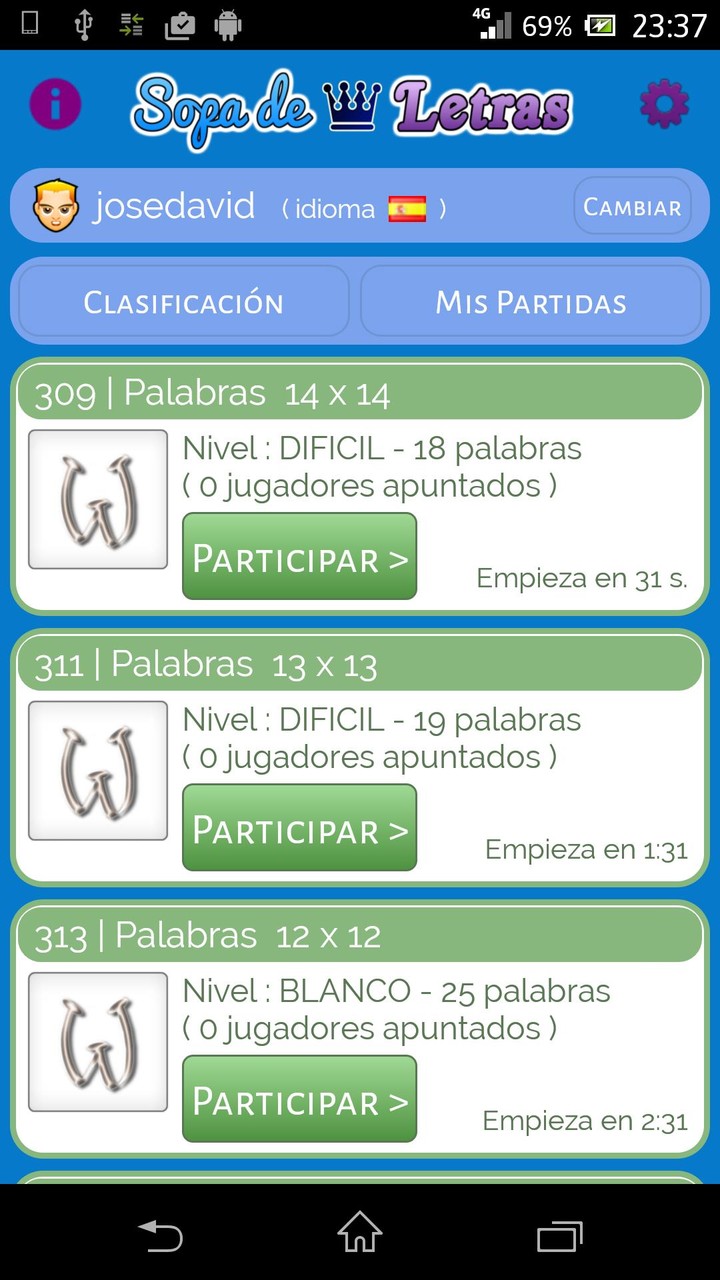Switch to the Clasificación tab
The width and height of the screenshot is (720, 1280).
[x=181, y=301]
